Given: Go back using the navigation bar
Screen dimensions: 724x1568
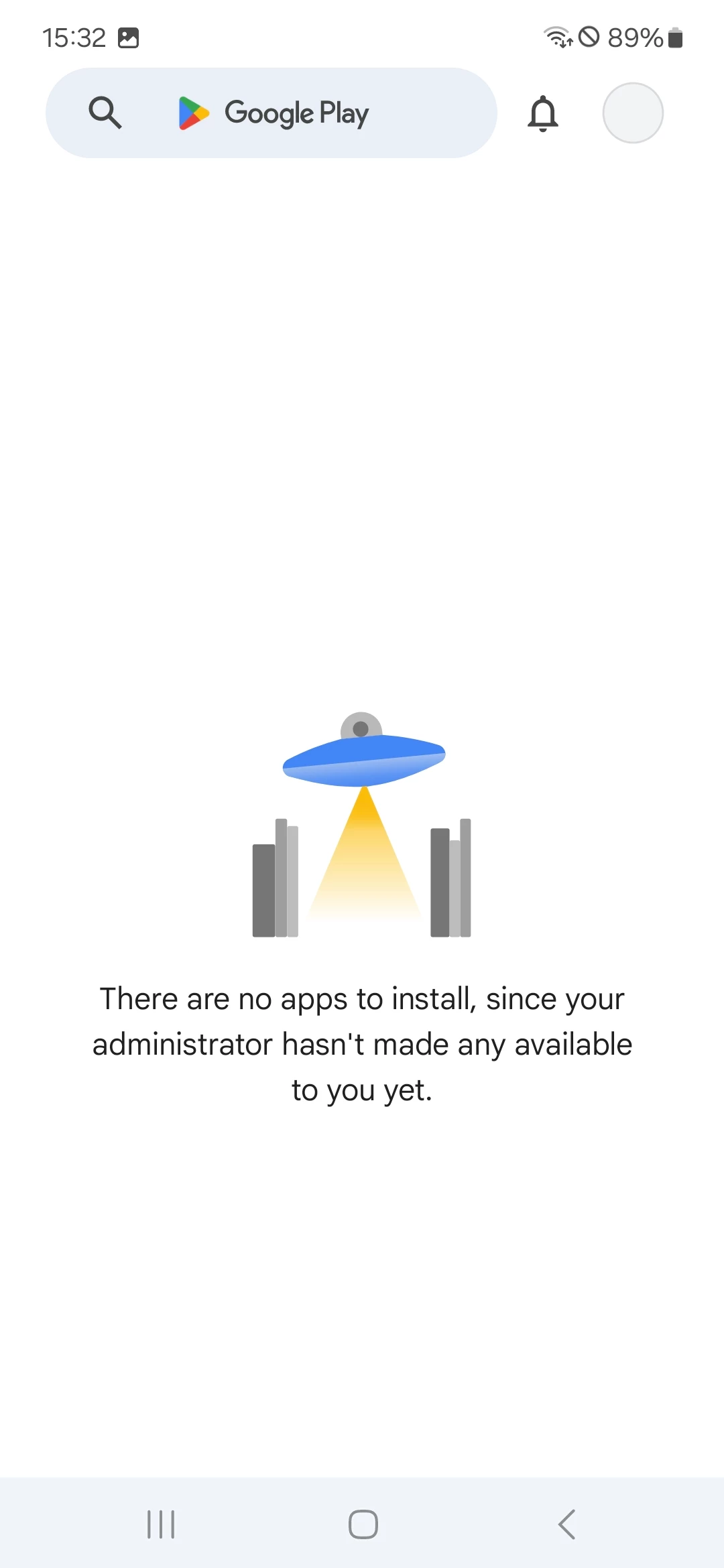Looking at the screenshot, I should (566, 1524).
